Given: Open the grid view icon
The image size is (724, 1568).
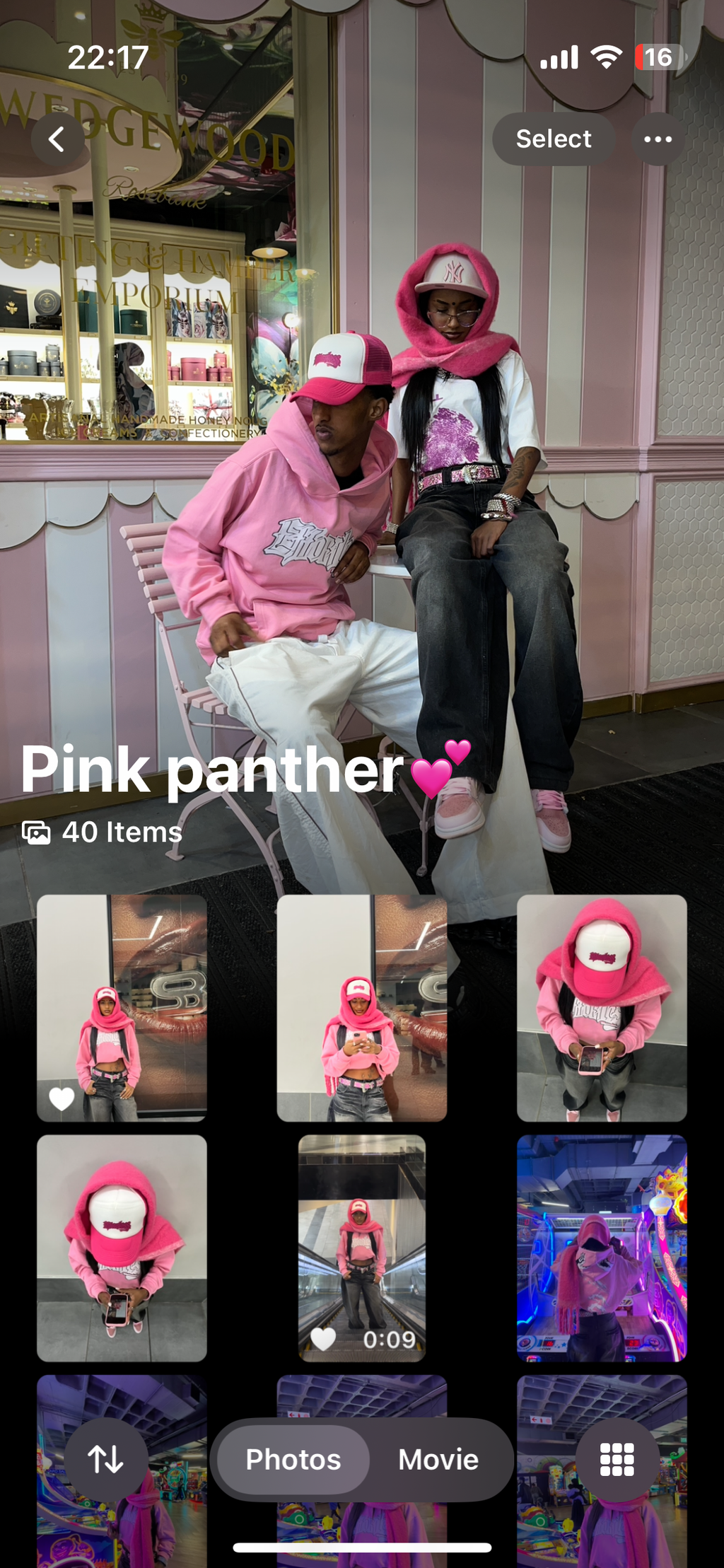Looking at the screenshot, I should 617,1458.
